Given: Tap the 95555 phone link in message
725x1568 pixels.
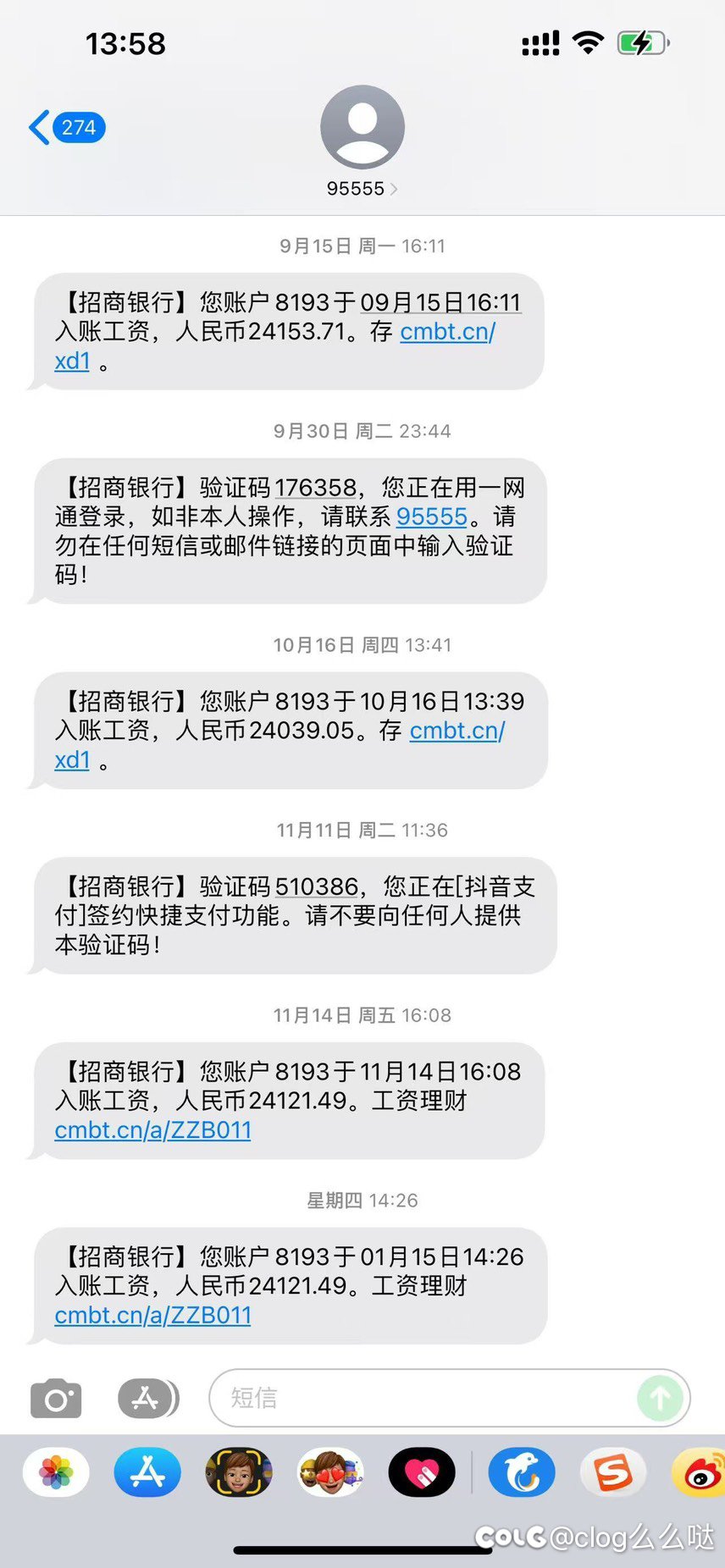Looking at the screenshot, I should [x=431, y=516].
